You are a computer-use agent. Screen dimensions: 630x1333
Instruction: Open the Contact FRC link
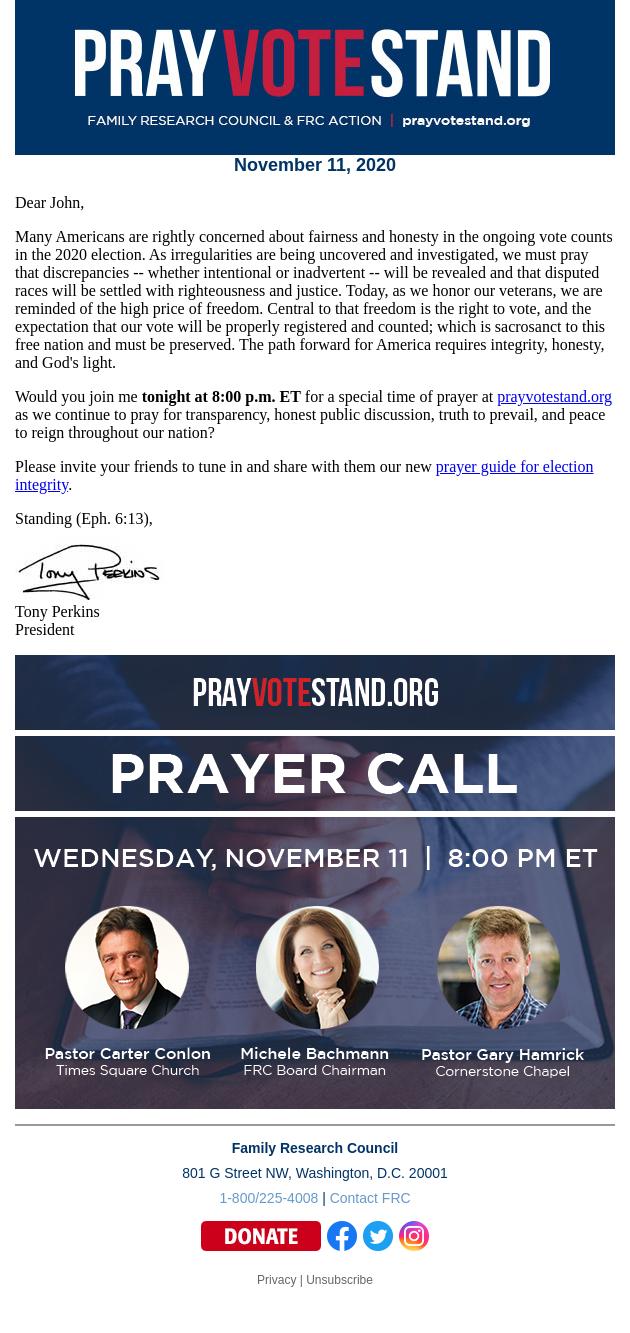[369, 1198]
